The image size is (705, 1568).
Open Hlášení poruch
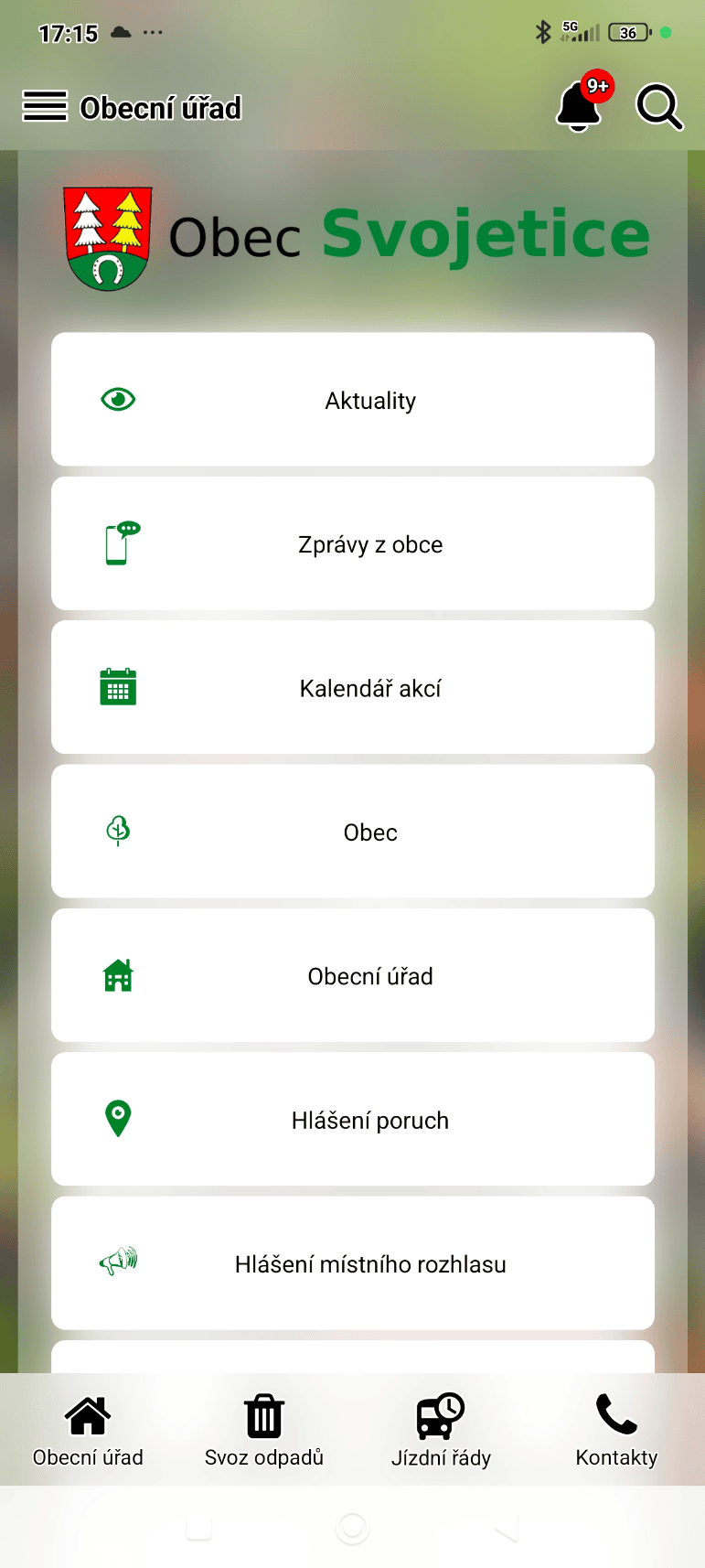point(353,1120)
